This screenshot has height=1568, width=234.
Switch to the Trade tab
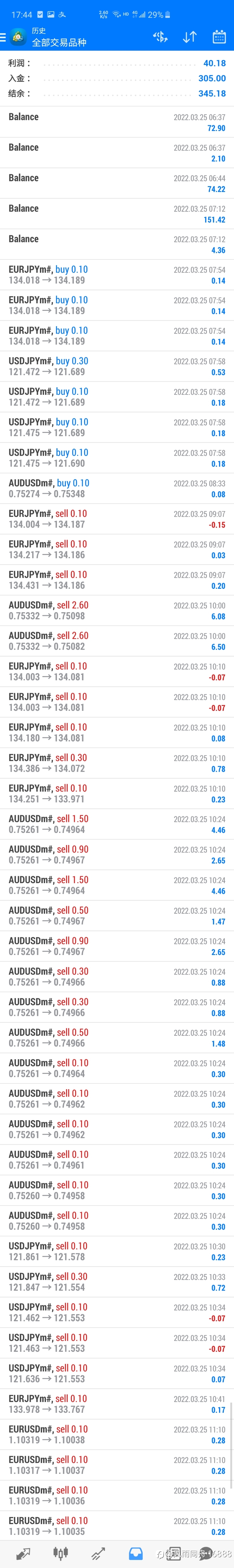coord(98,1553)
